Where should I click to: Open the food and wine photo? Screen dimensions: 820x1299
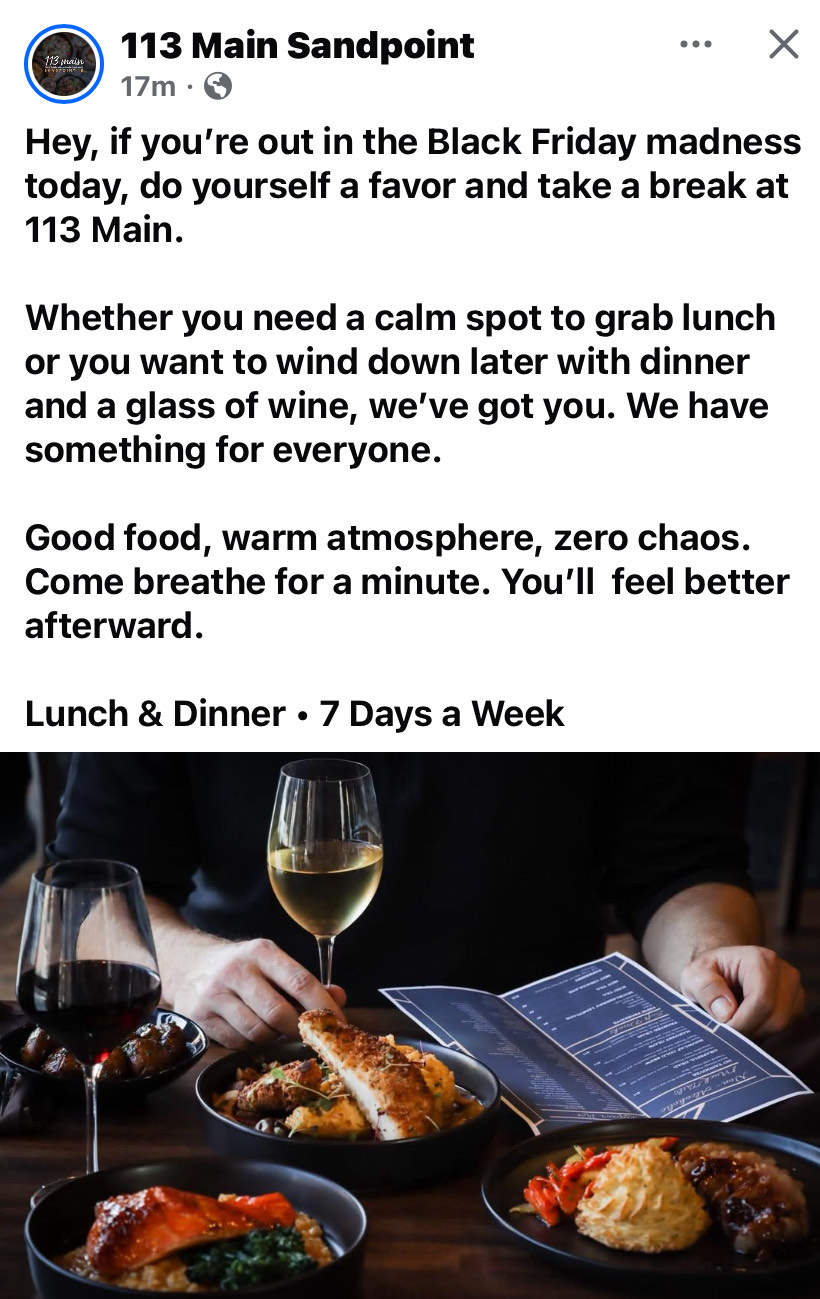(410, 1025)
